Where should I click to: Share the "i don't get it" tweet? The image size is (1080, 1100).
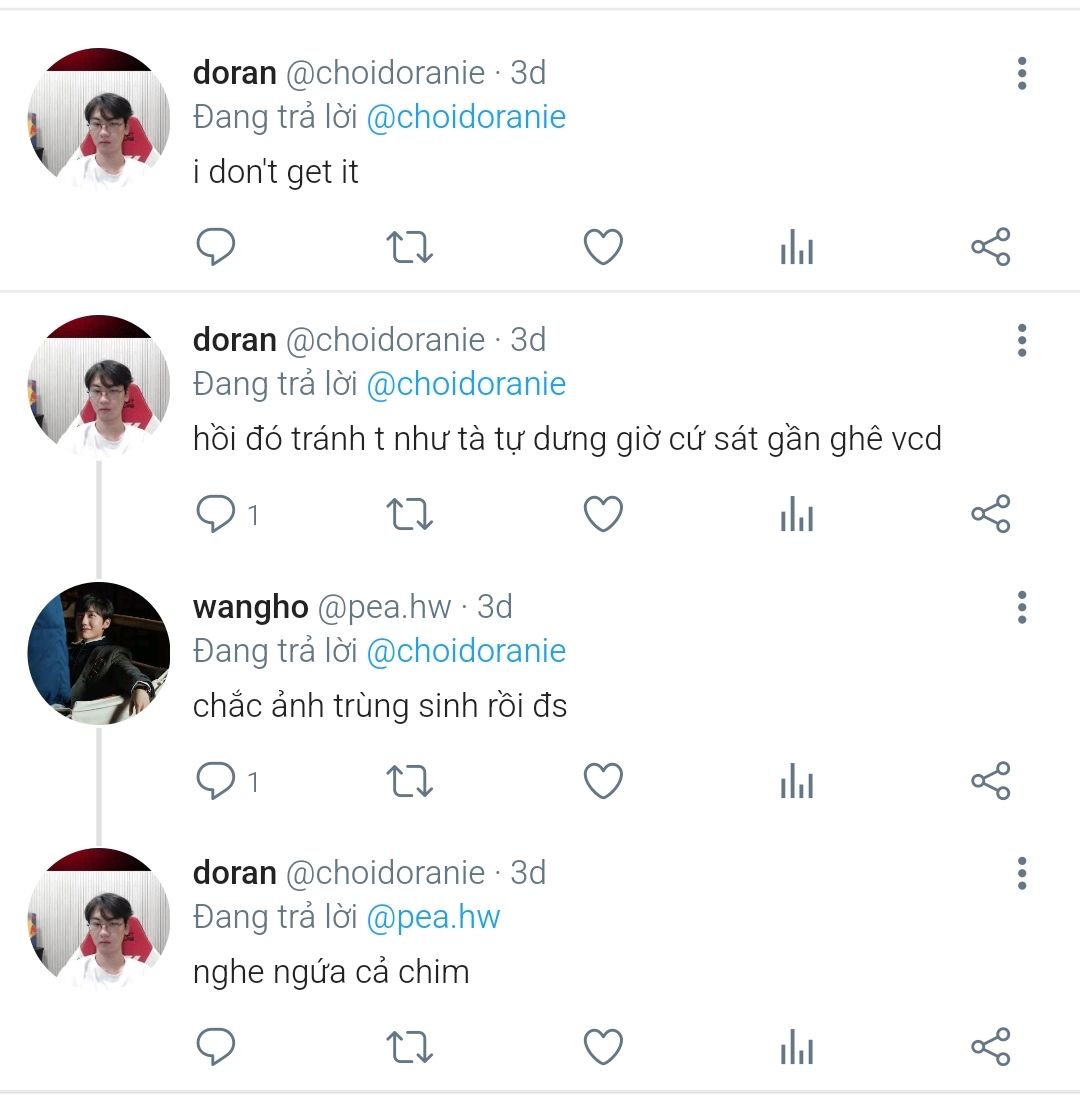pyautogui.click(x=990, y=247)
